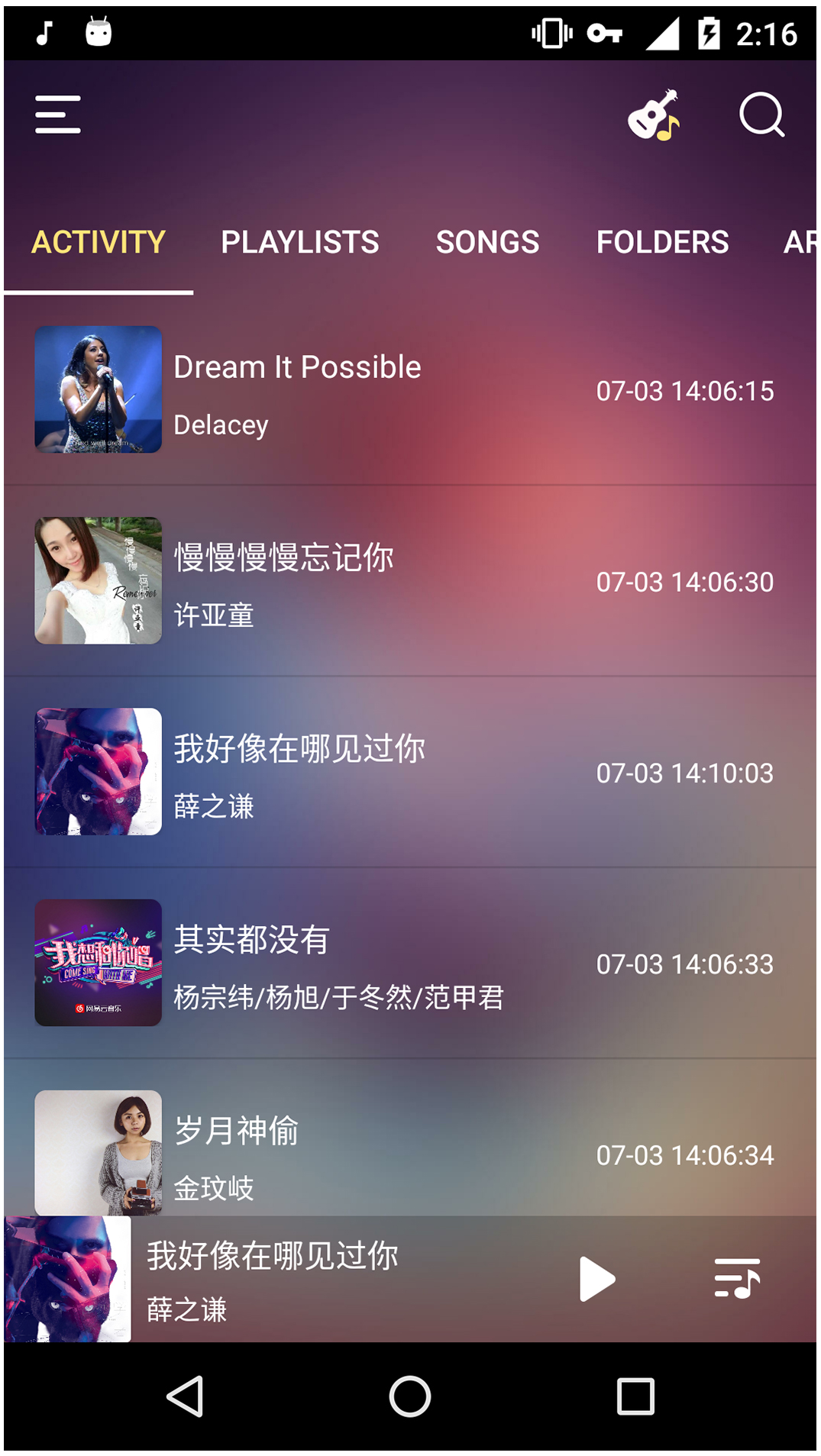Open the now-playing mini player album art
821x1456 pixels.
68,1279
